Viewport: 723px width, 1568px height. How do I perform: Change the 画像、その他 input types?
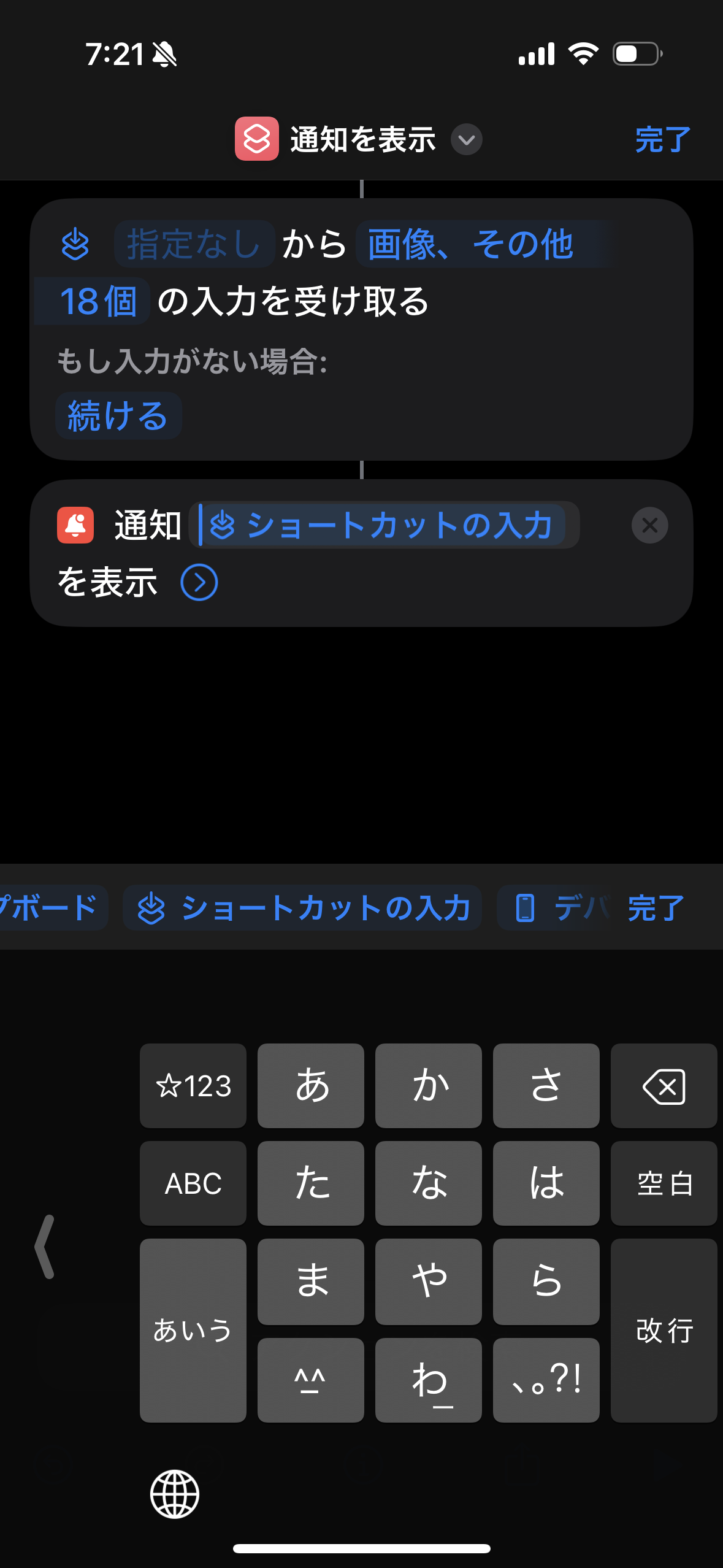click(x=484, y=244)
